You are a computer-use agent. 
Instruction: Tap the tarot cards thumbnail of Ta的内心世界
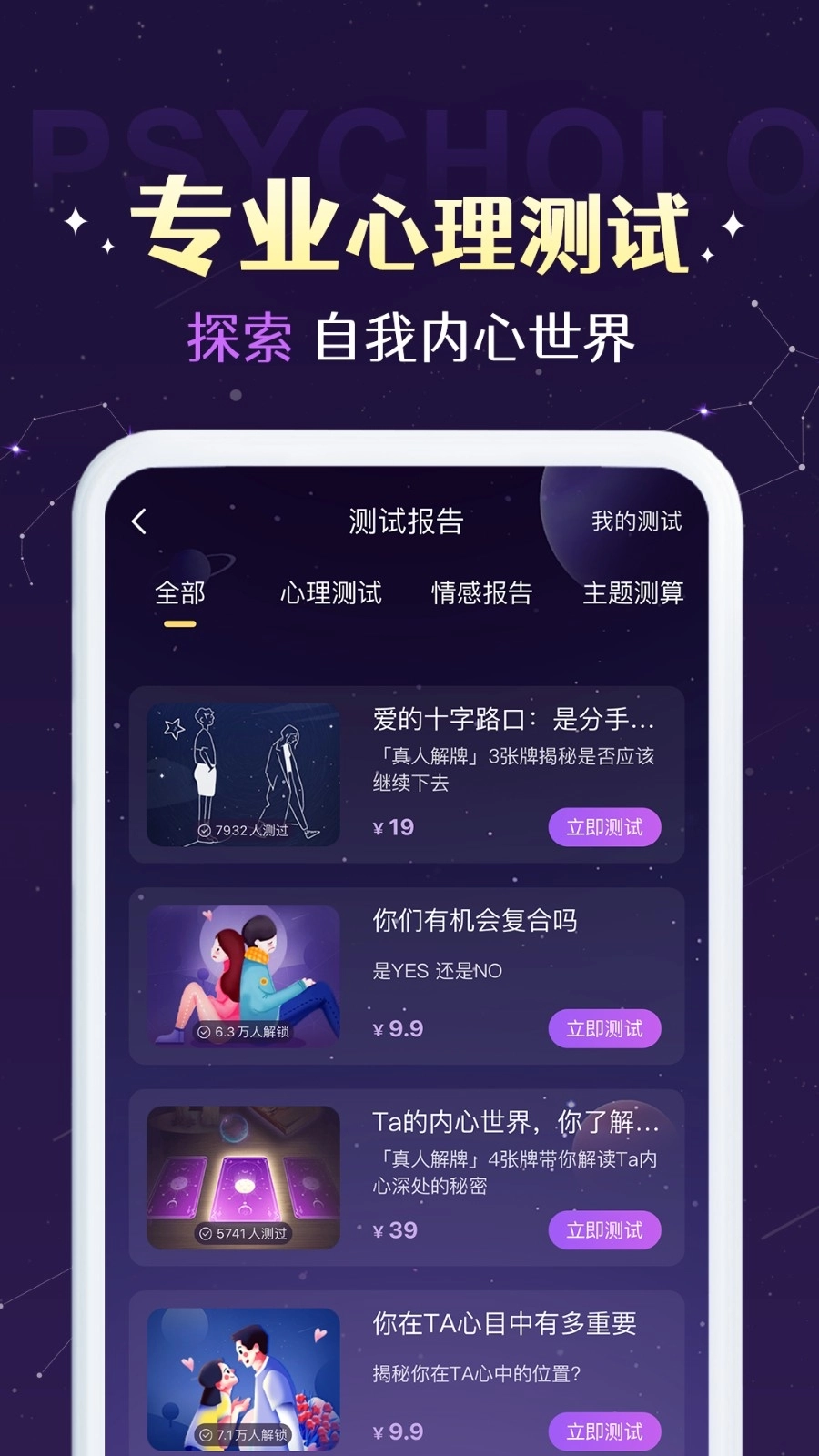(241, 1176)
